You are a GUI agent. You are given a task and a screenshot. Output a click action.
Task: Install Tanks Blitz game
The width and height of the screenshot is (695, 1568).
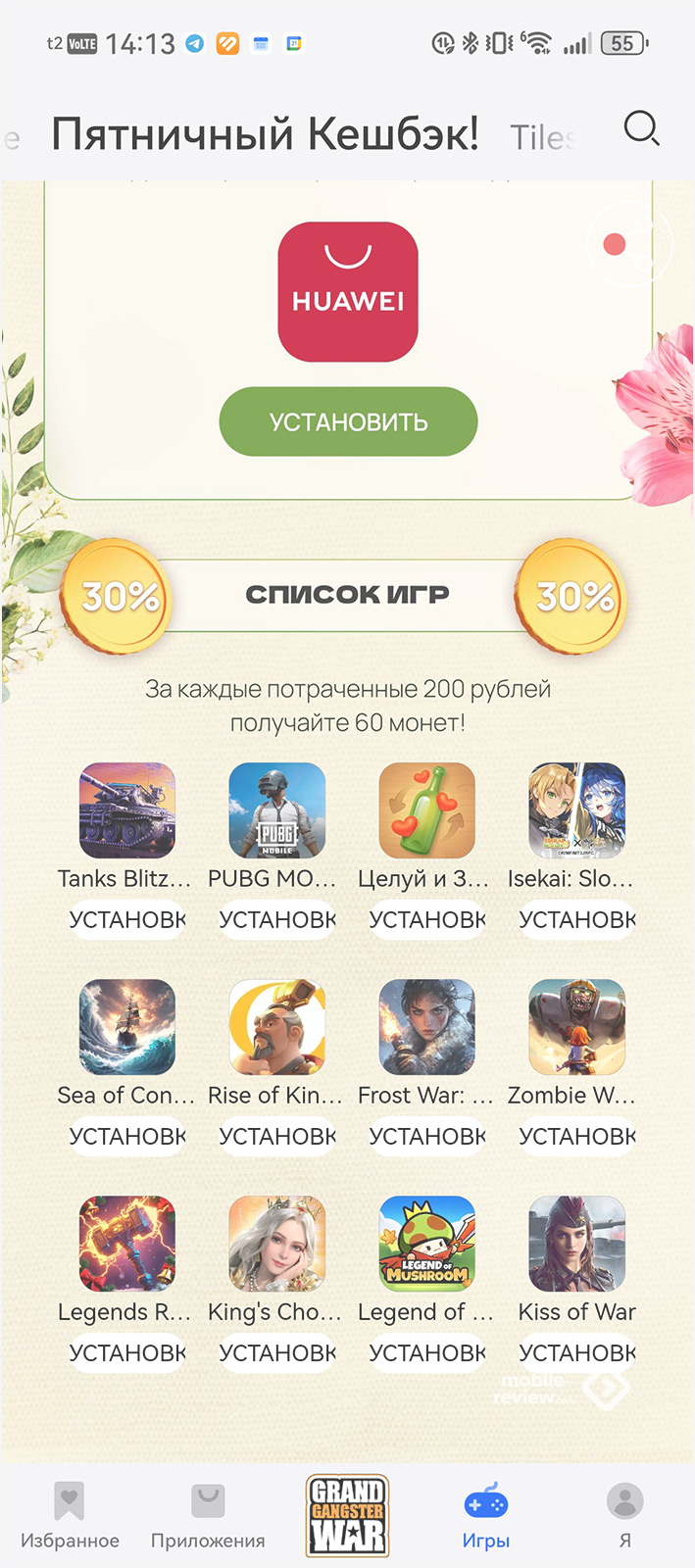[x=127, y=919]
